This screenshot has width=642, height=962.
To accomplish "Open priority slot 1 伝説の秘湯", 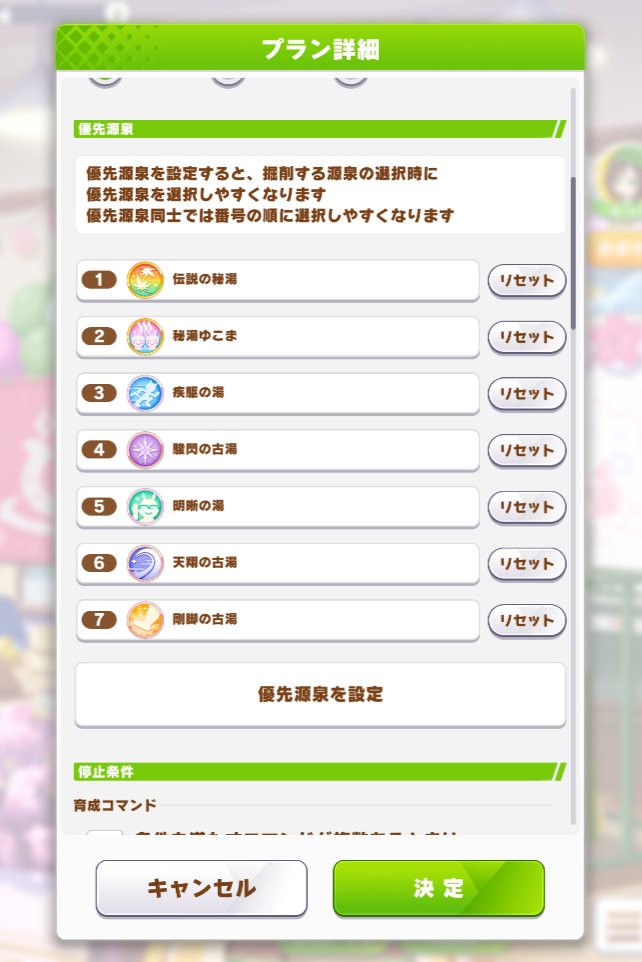I will tap(277, 280).
